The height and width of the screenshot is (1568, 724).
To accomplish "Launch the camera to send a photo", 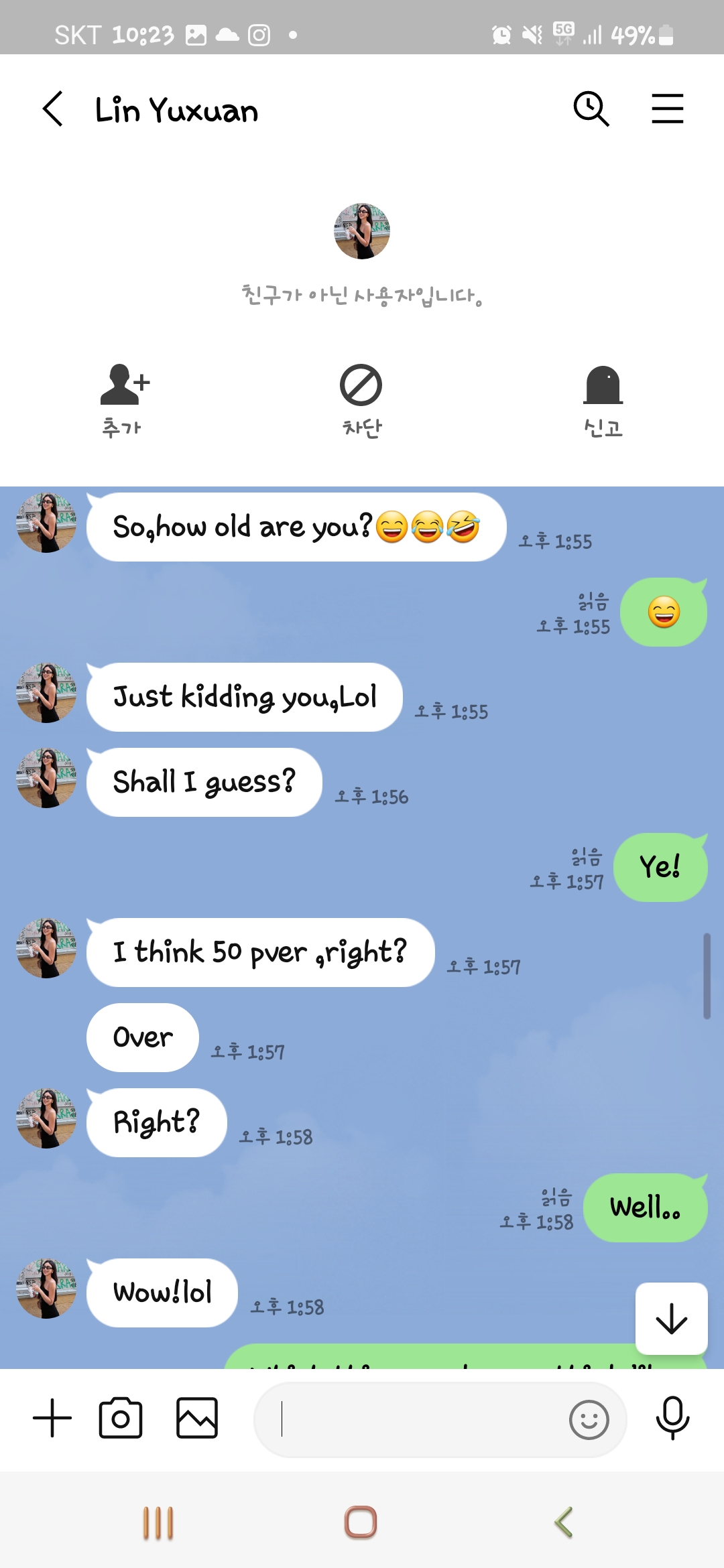I will pyautogui.click(x=121, y=1418).
